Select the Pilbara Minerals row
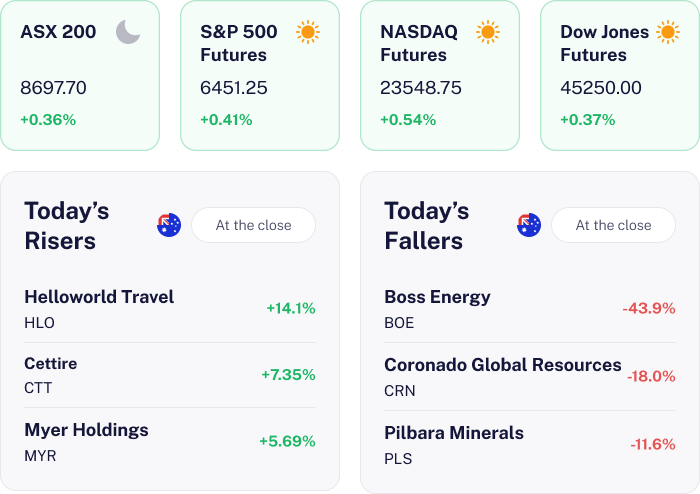This screenshot has height=494, width=700. pyautogui.click(x=530, y=444)
